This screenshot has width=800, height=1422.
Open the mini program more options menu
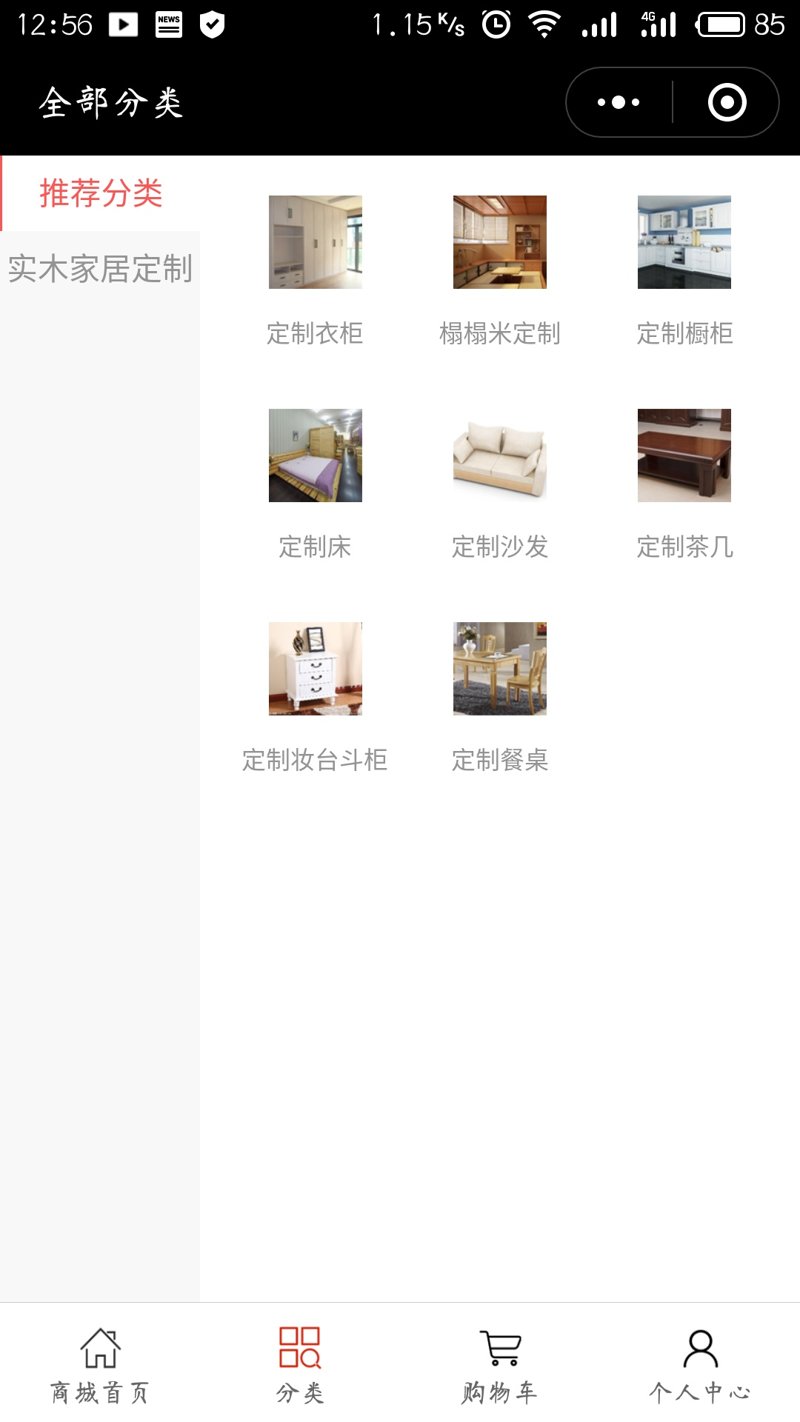[x=618, y=102]
